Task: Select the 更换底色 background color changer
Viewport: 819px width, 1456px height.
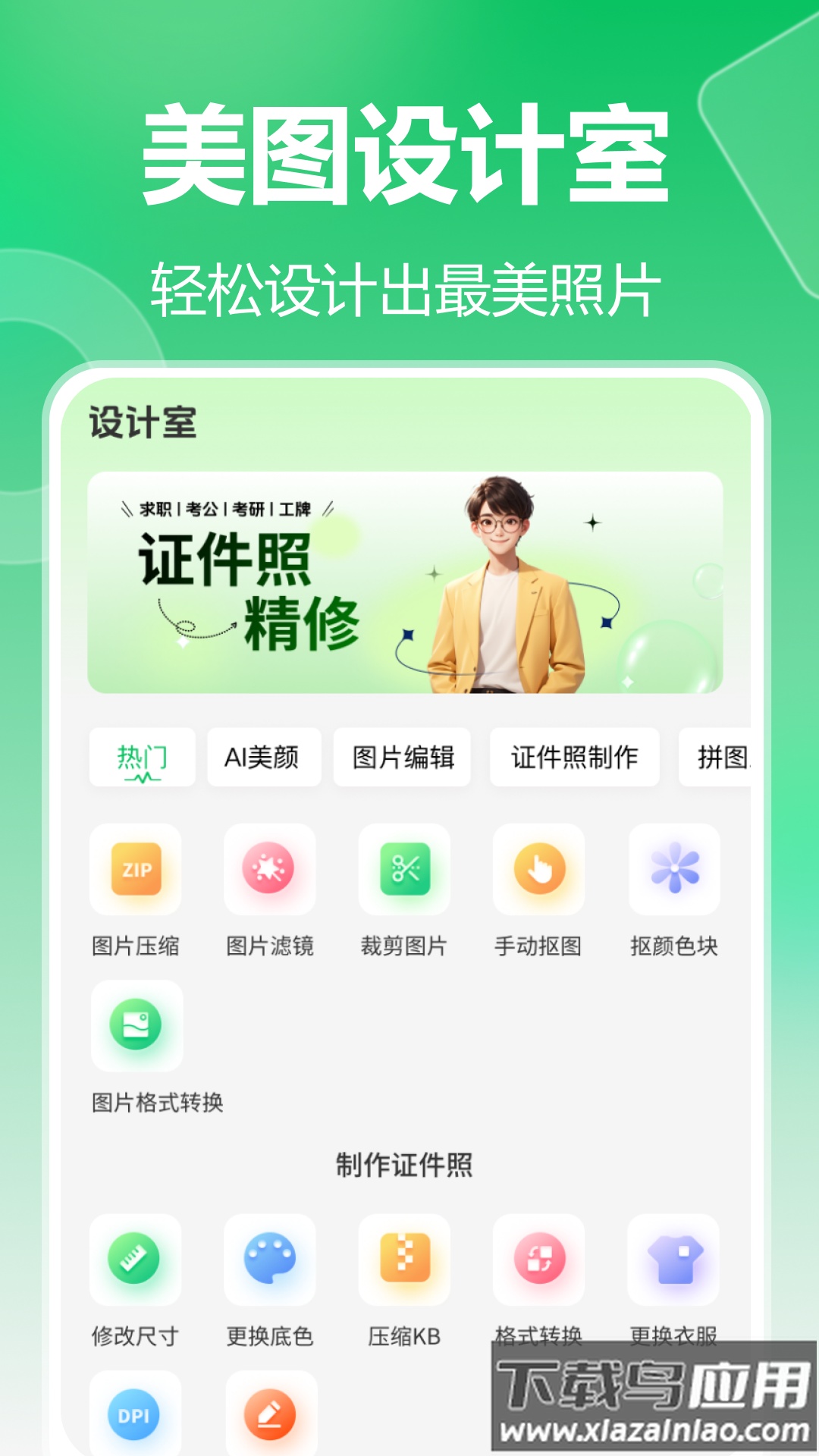Action: coord(269,1260)
